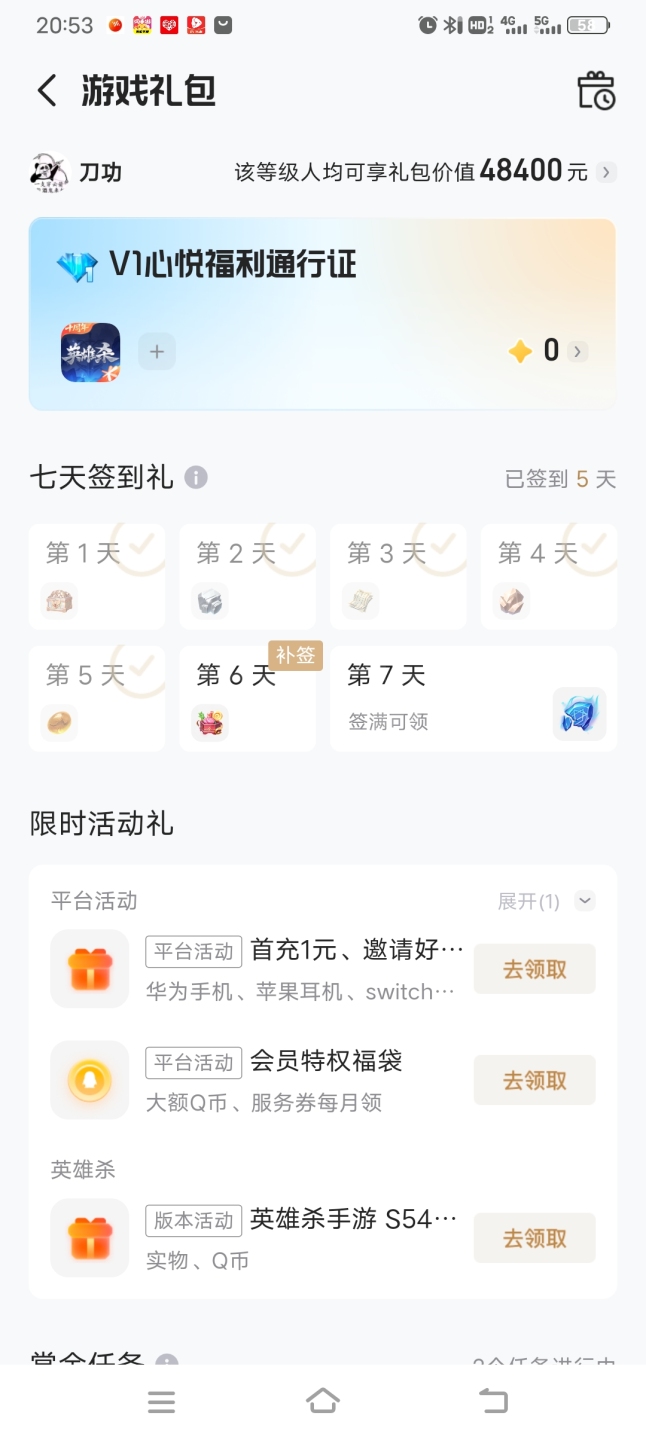The width and height of the screenshot is (646, 1440).
Task: Open the 人均可享礼包价值 48400元 details
Action: 605,172
